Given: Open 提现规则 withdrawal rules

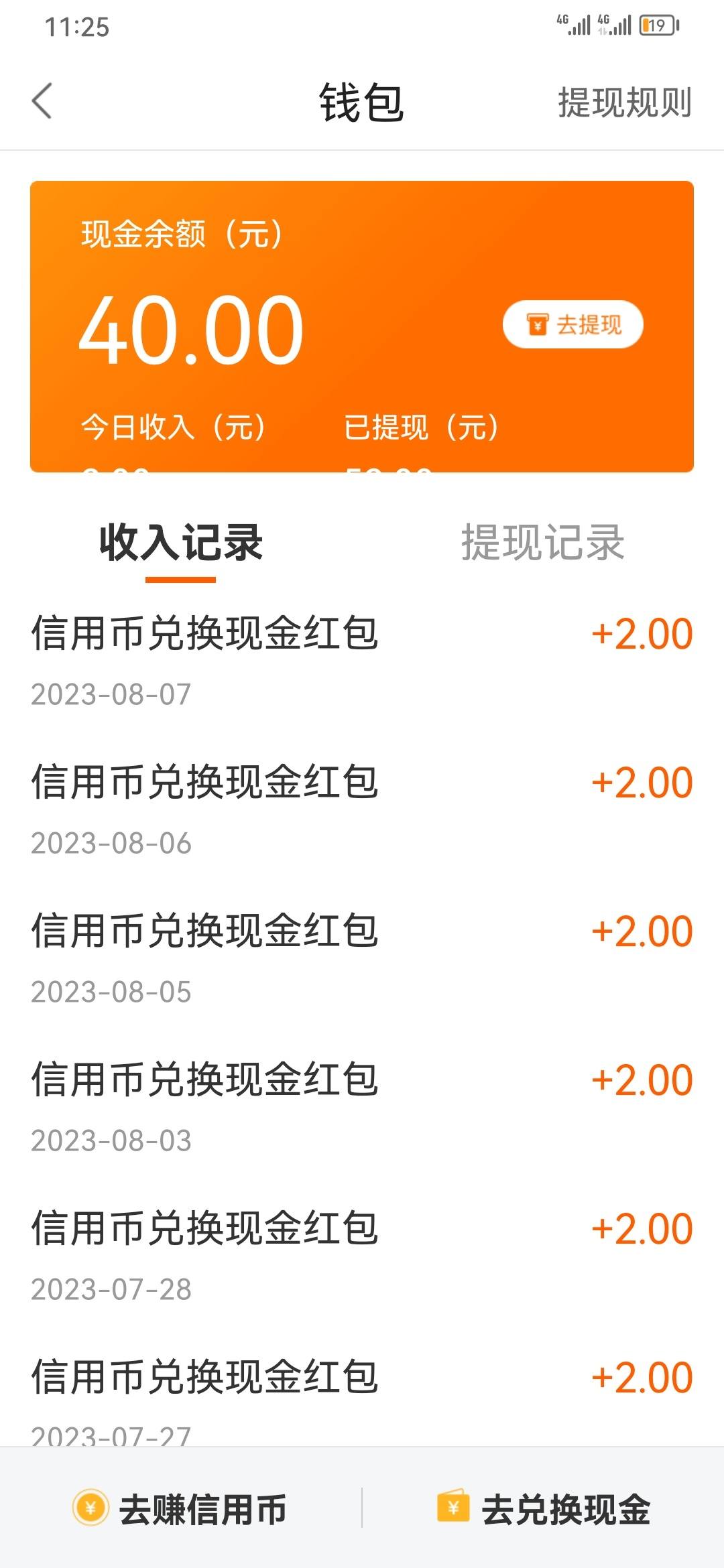Looking at the screenshot, I should click(625, 103).
